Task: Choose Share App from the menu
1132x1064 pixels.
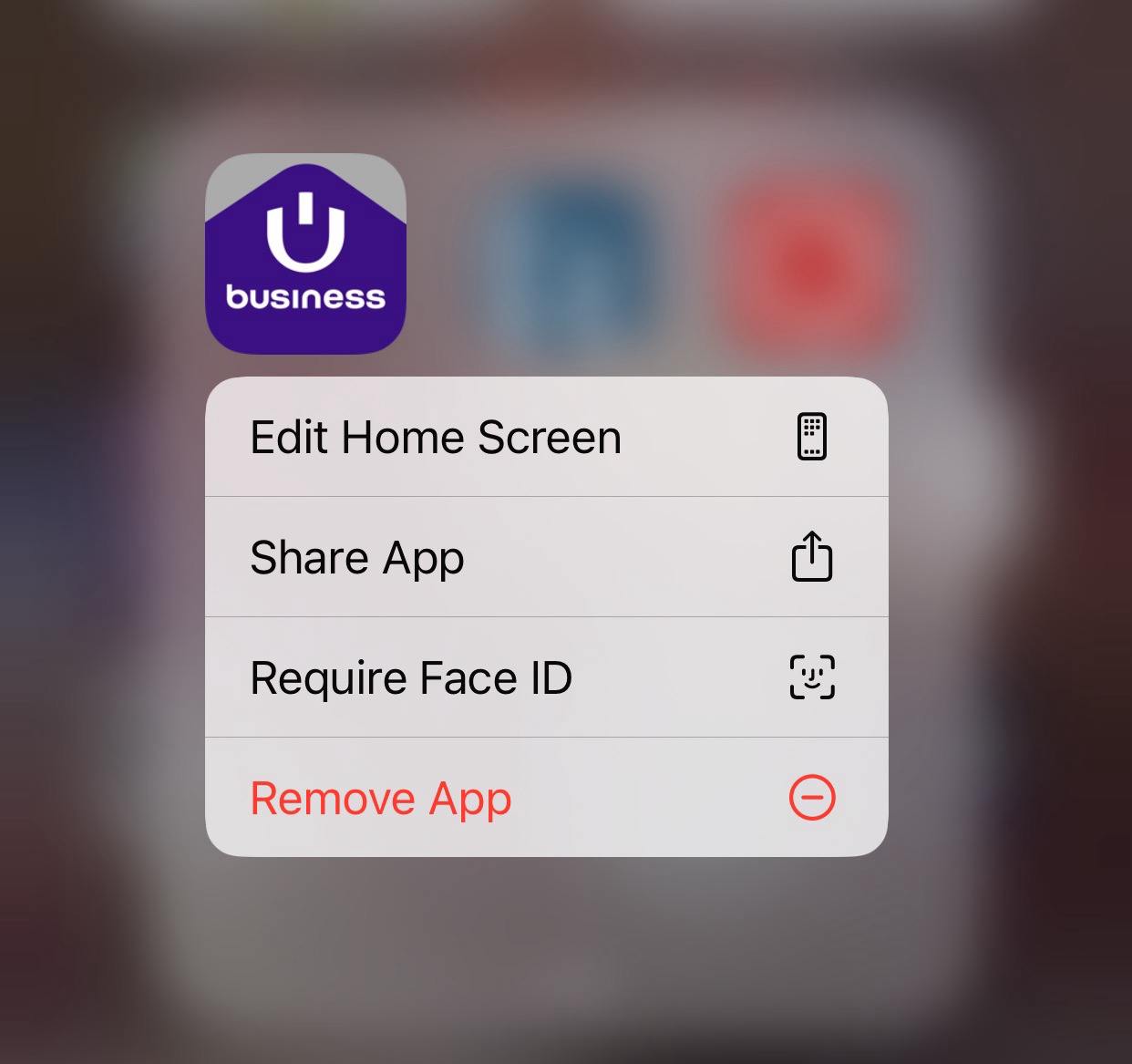Action: (x=545, y=557)
